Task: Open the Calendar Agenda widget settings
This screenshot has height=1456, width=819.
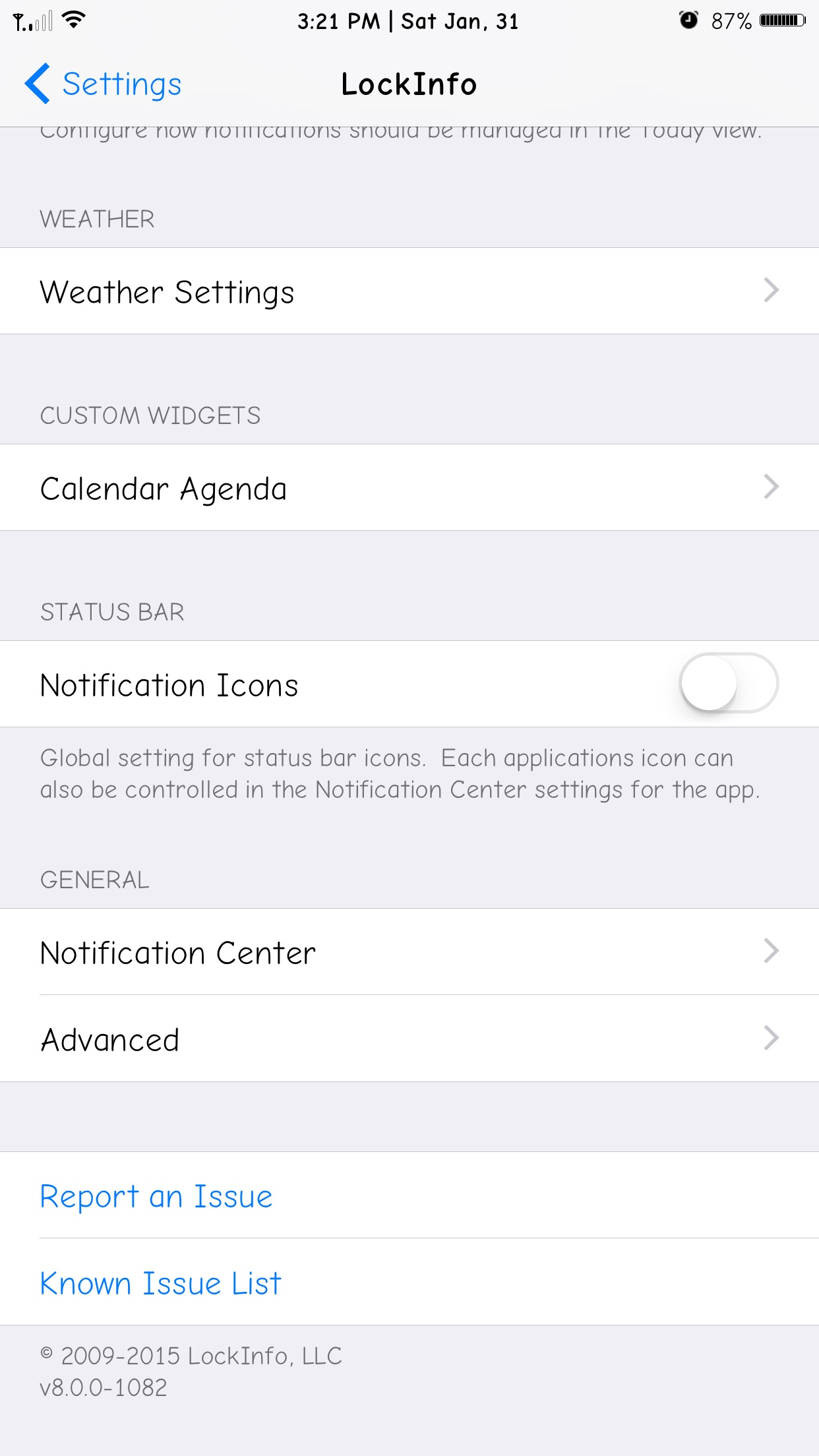Action: [409, 487]
